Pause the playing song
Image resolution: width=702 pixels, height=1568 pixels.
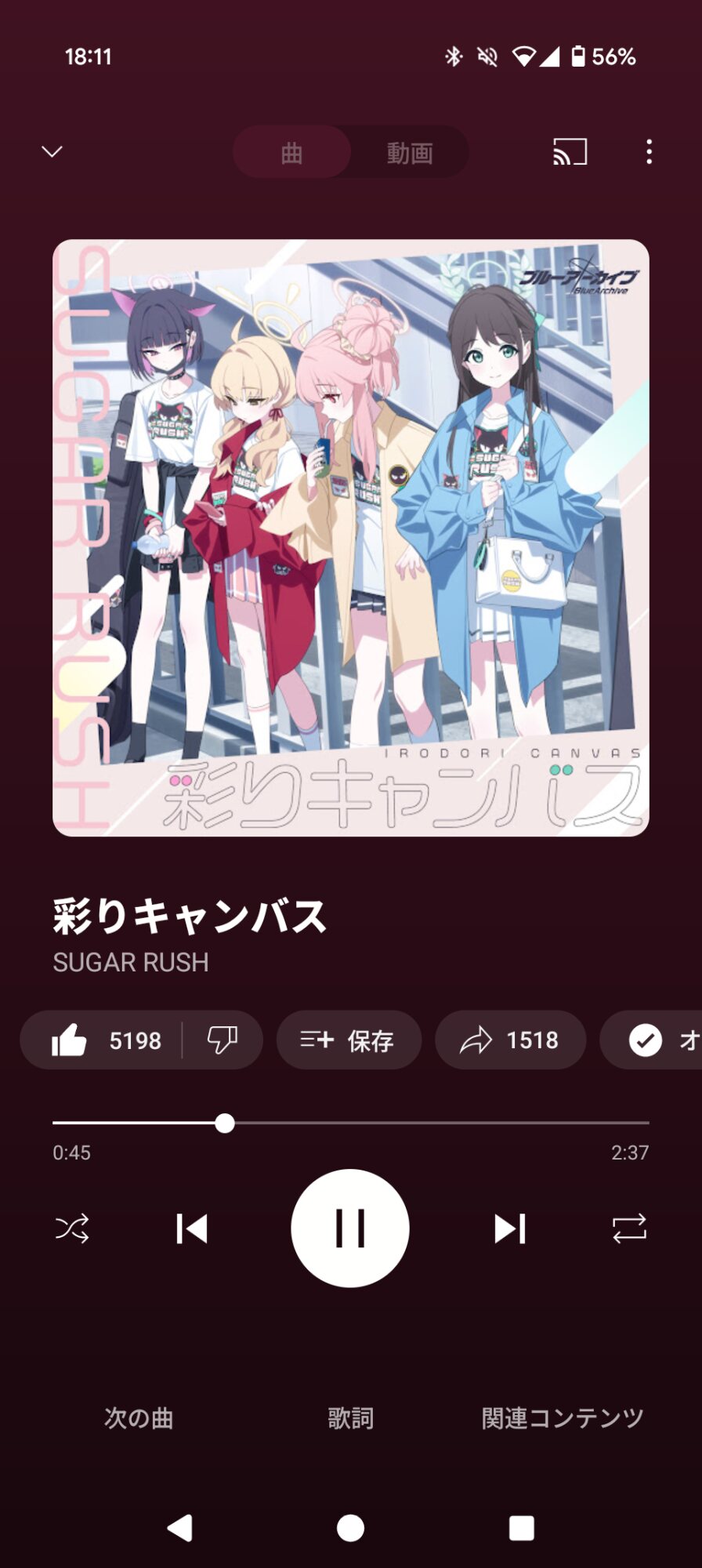pyautogui.click(x=350, y=1228)
